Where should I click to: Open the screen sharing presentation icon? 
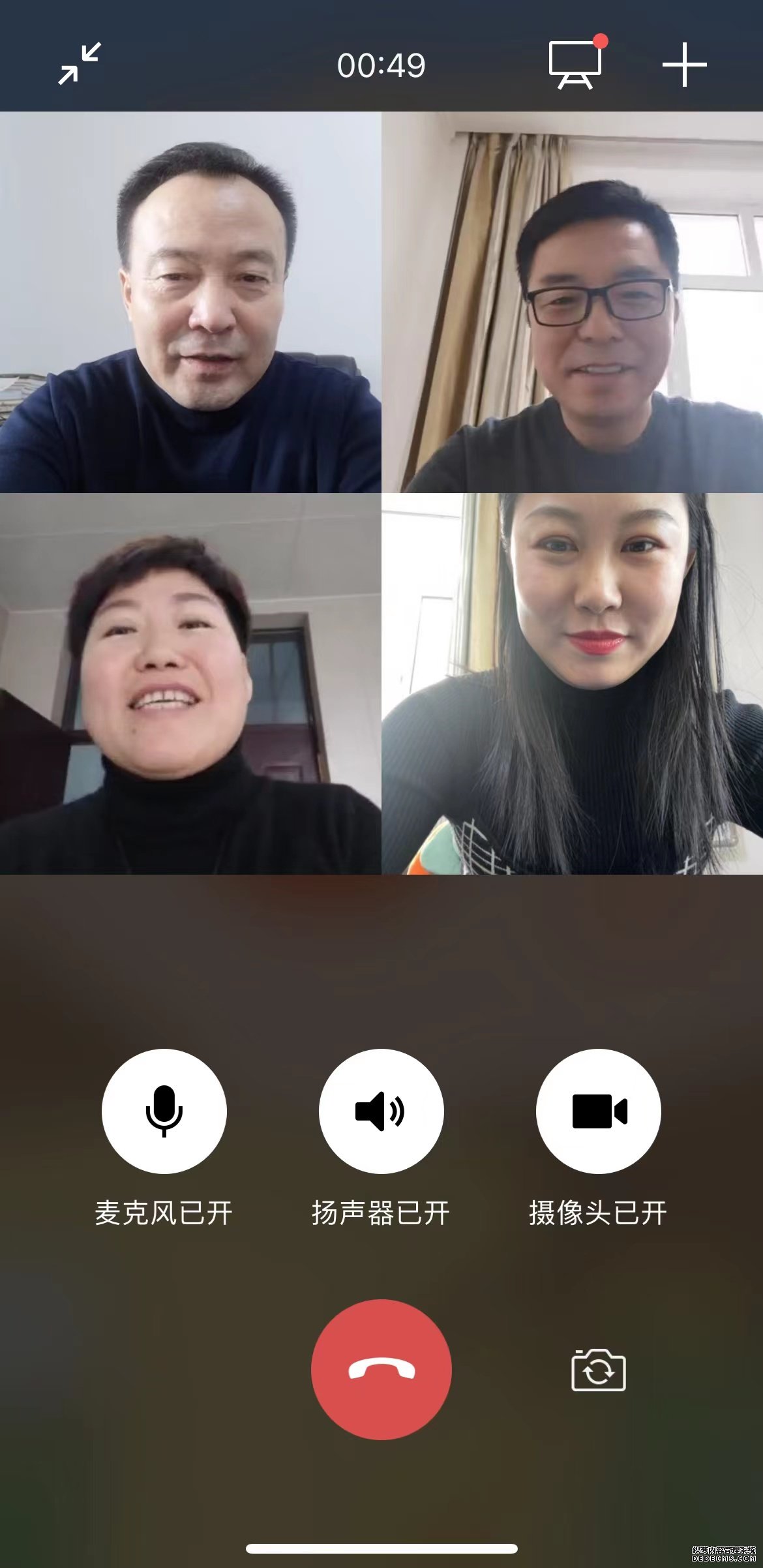[x=575, y=65]
